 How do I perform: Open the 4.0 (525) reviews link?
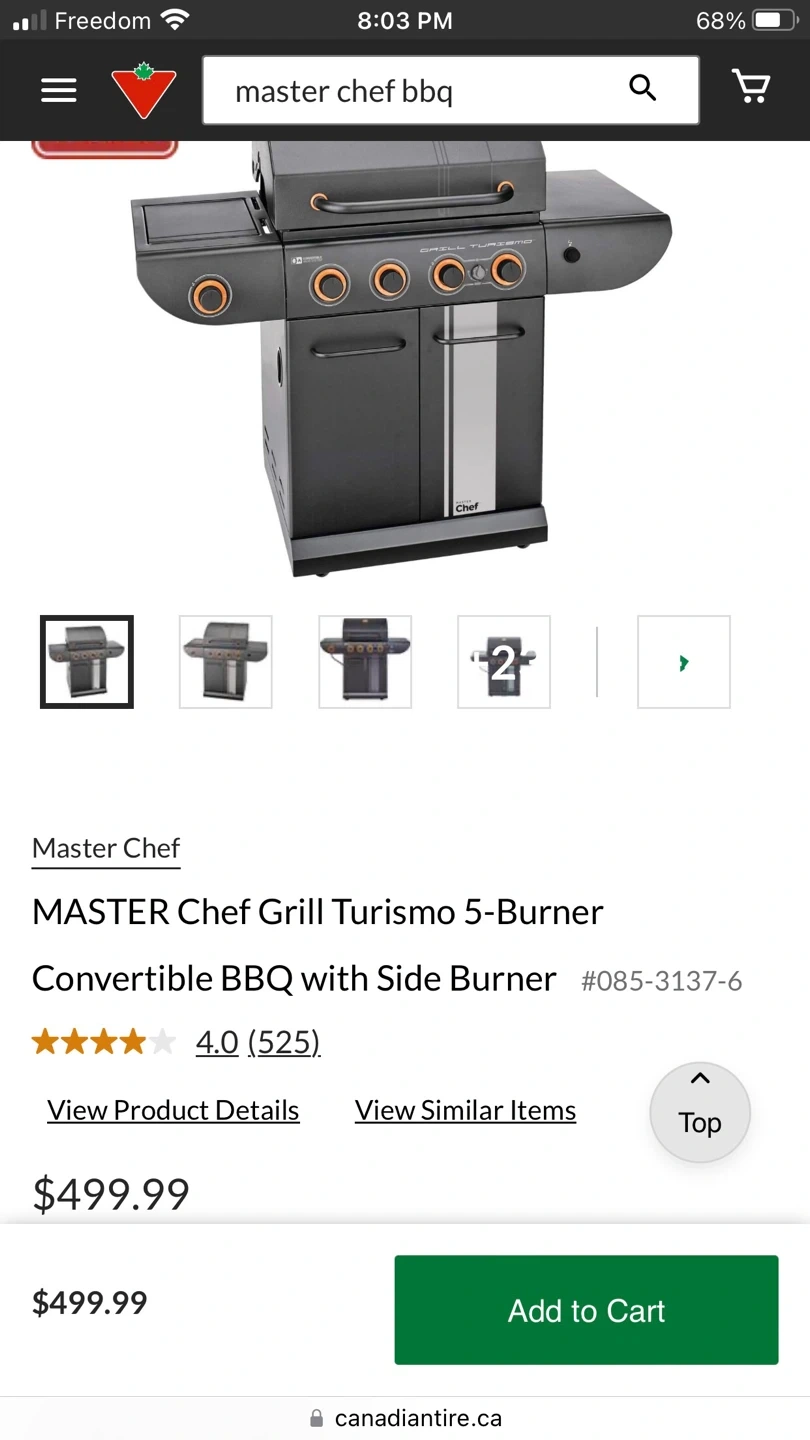(x=258, y=1042)
